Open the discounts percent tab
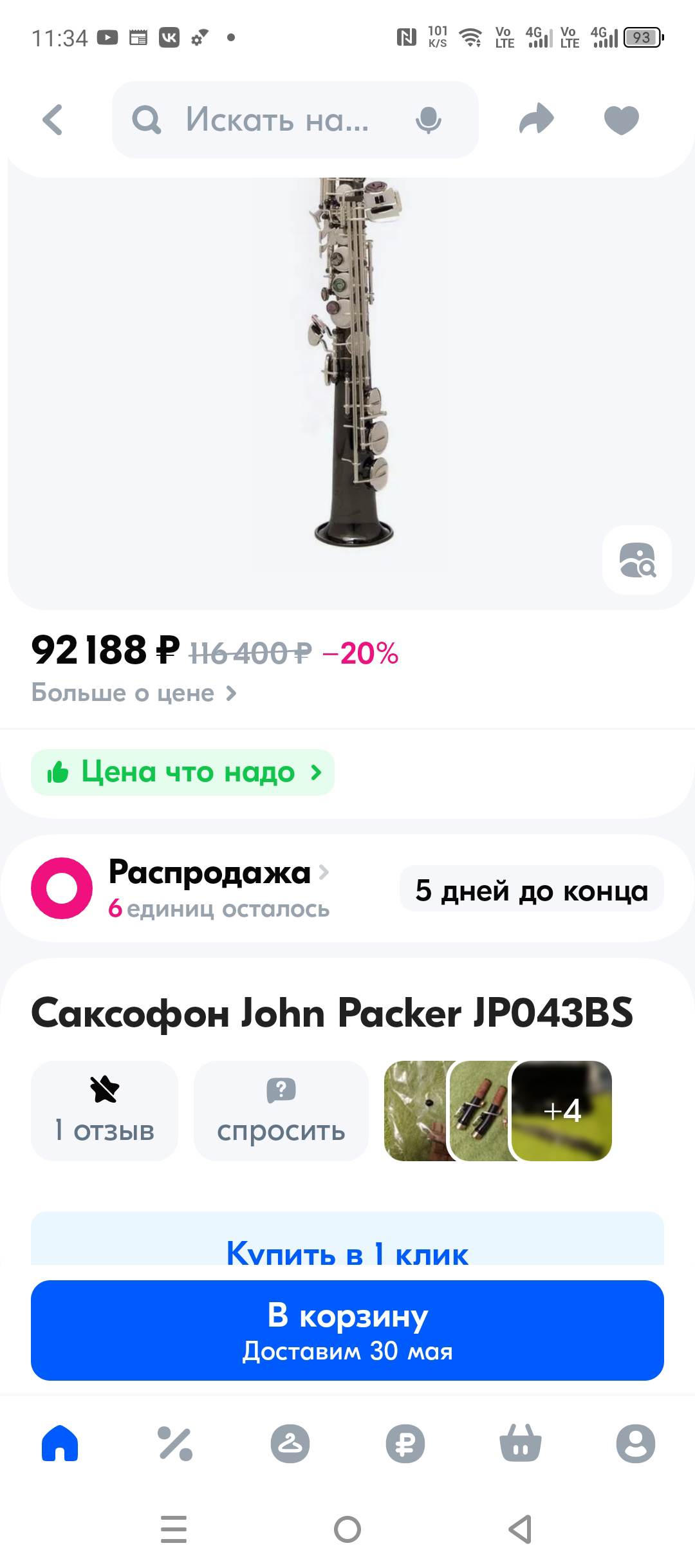 175,1443
